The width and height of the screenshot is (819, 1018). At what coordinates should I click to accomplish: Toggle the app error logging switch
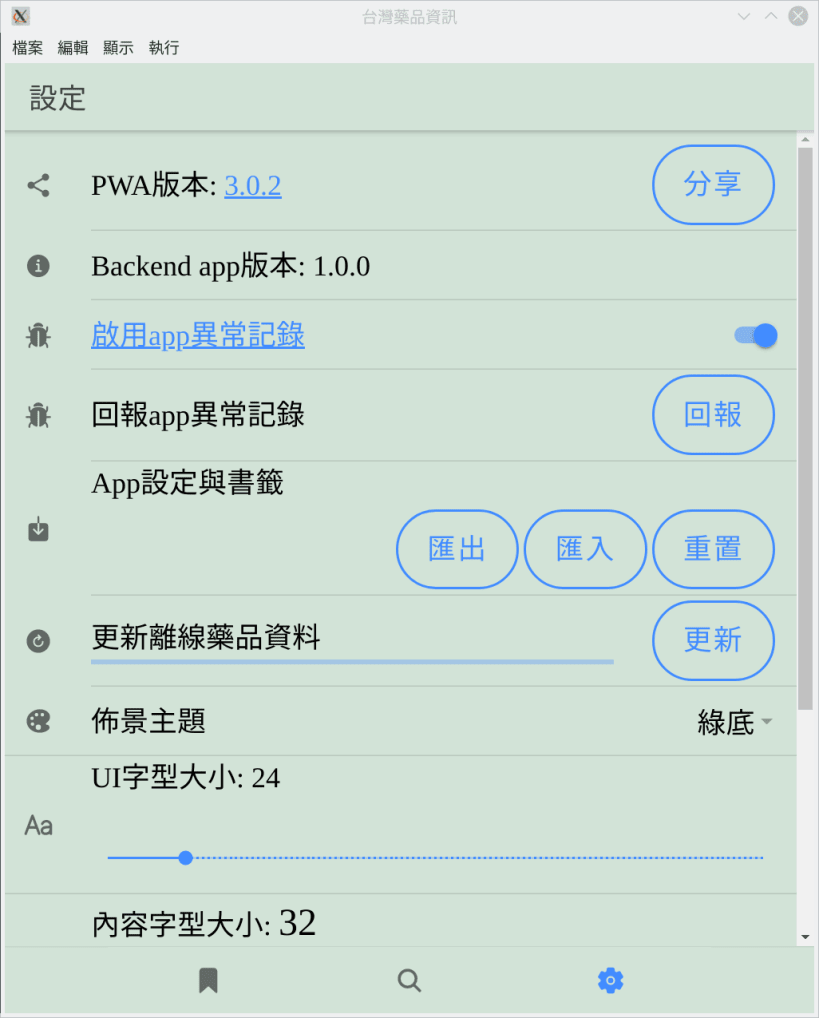tap(757, 336)
